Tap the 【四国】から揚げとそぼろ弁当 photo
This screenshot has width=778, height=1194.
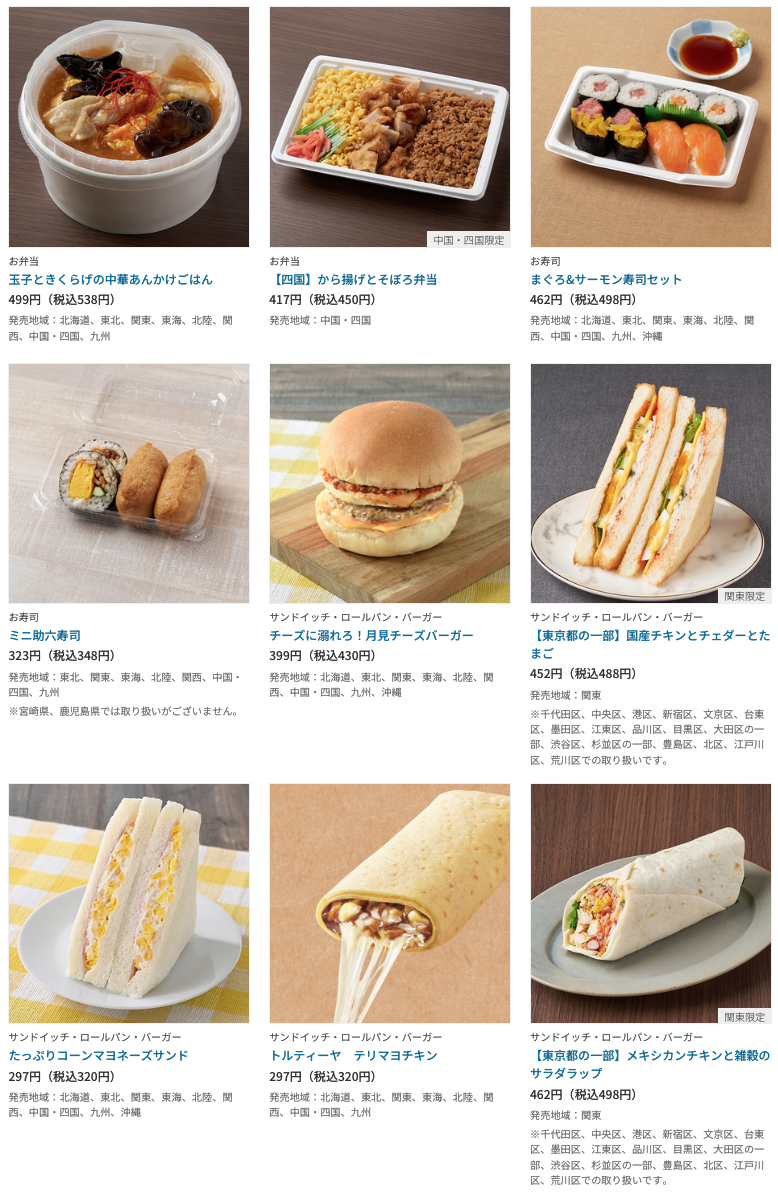(389, 127)
